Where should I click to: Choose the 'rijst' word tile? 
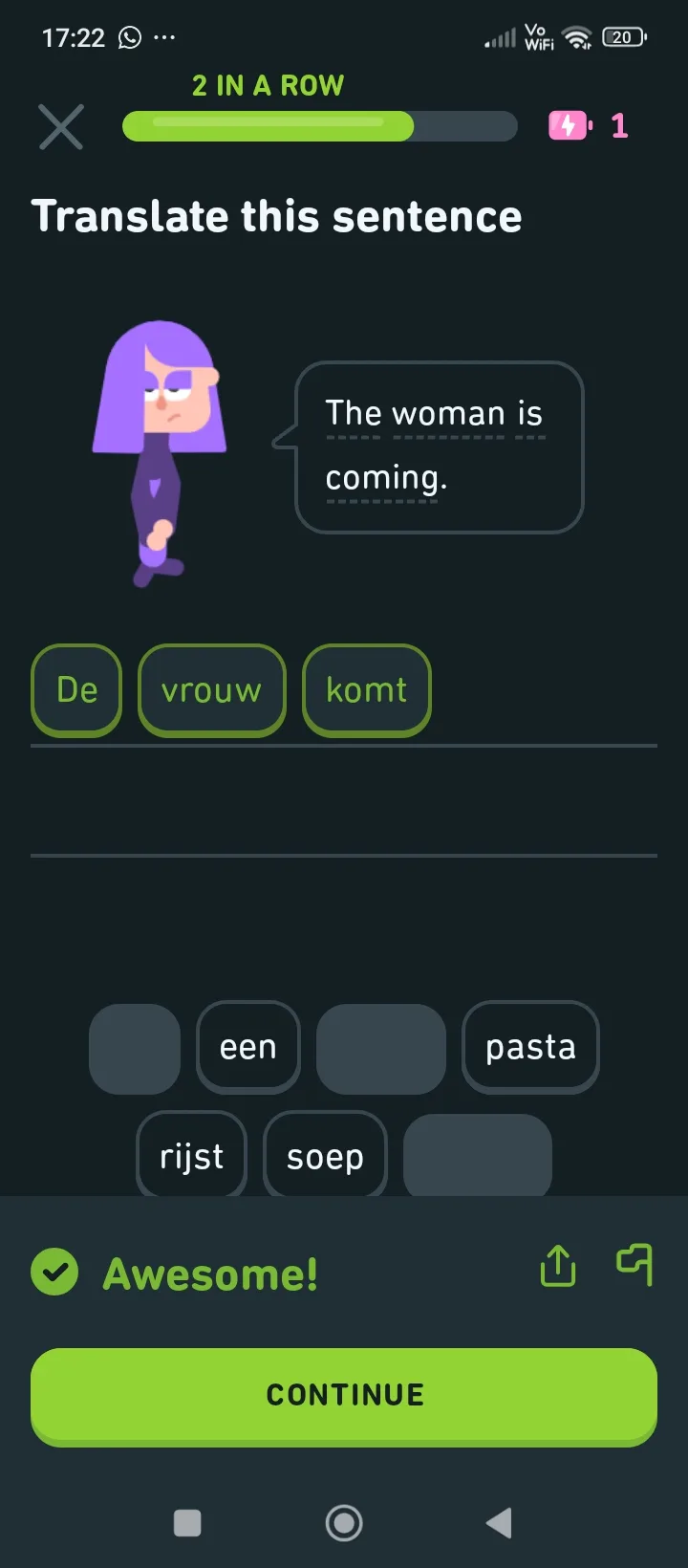pyautogui.click(x=192, y=1156)
